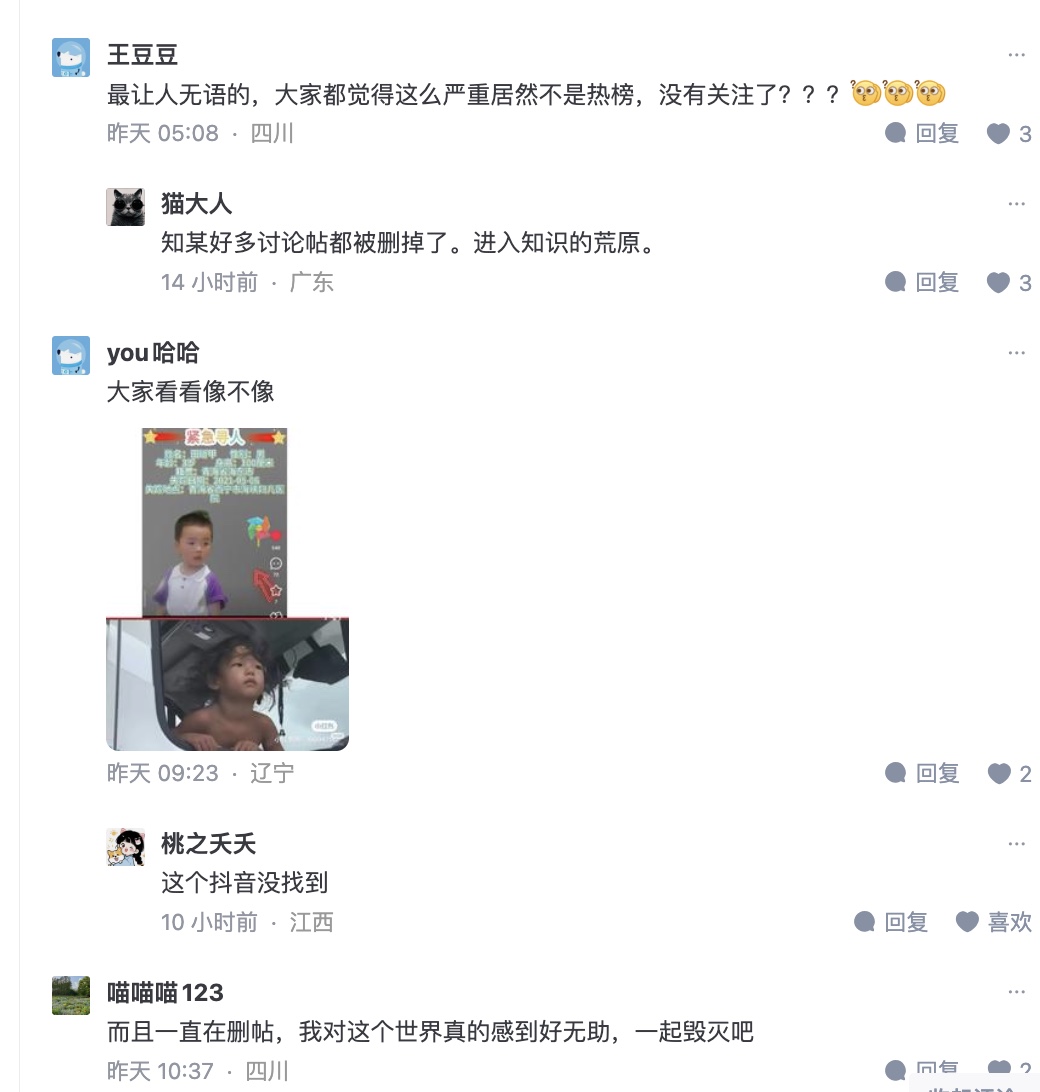Visit 桃之夭夭's profile via avatar
The width and height of the screenshot is (1040, 1092).
coord(126,847)
